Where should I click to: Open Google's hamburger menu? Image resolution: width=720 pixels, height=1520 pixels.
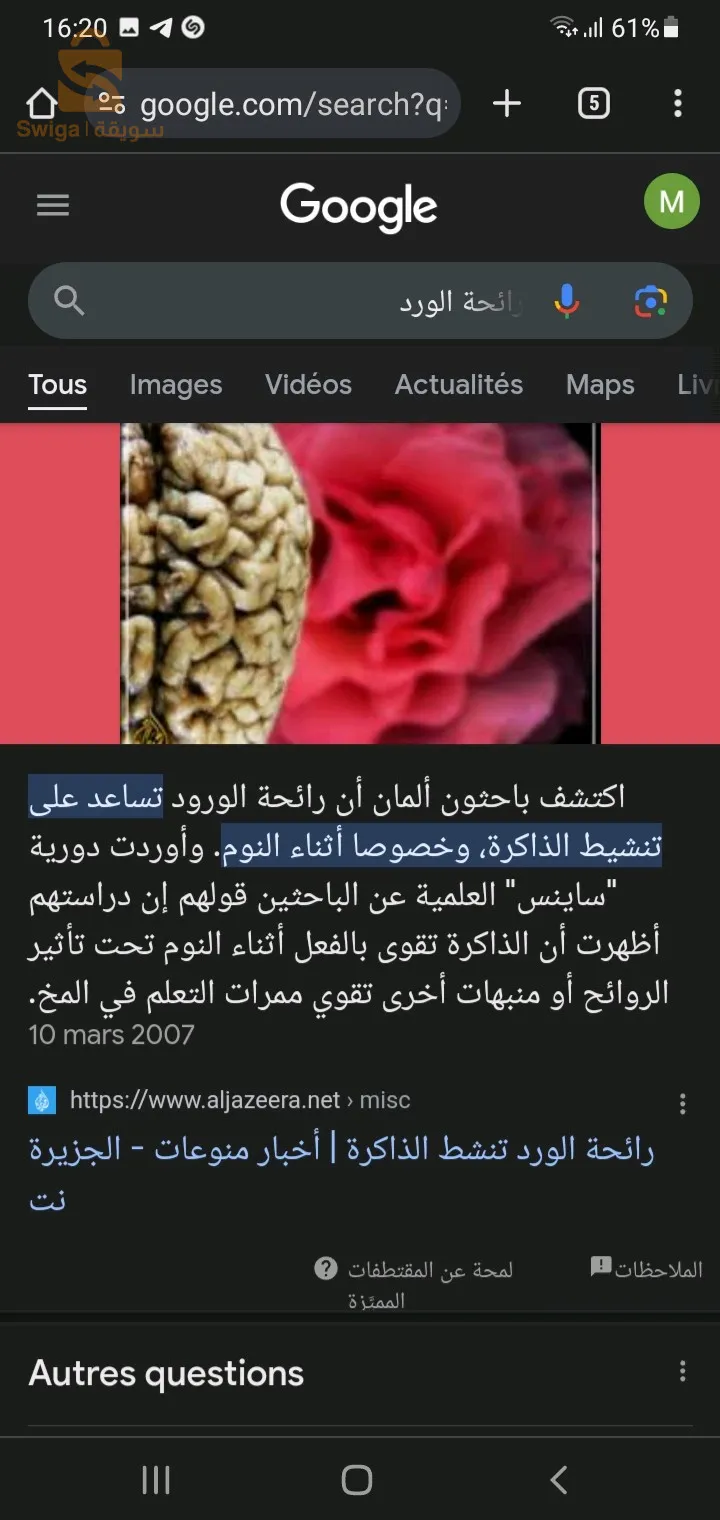coord(53,205)
